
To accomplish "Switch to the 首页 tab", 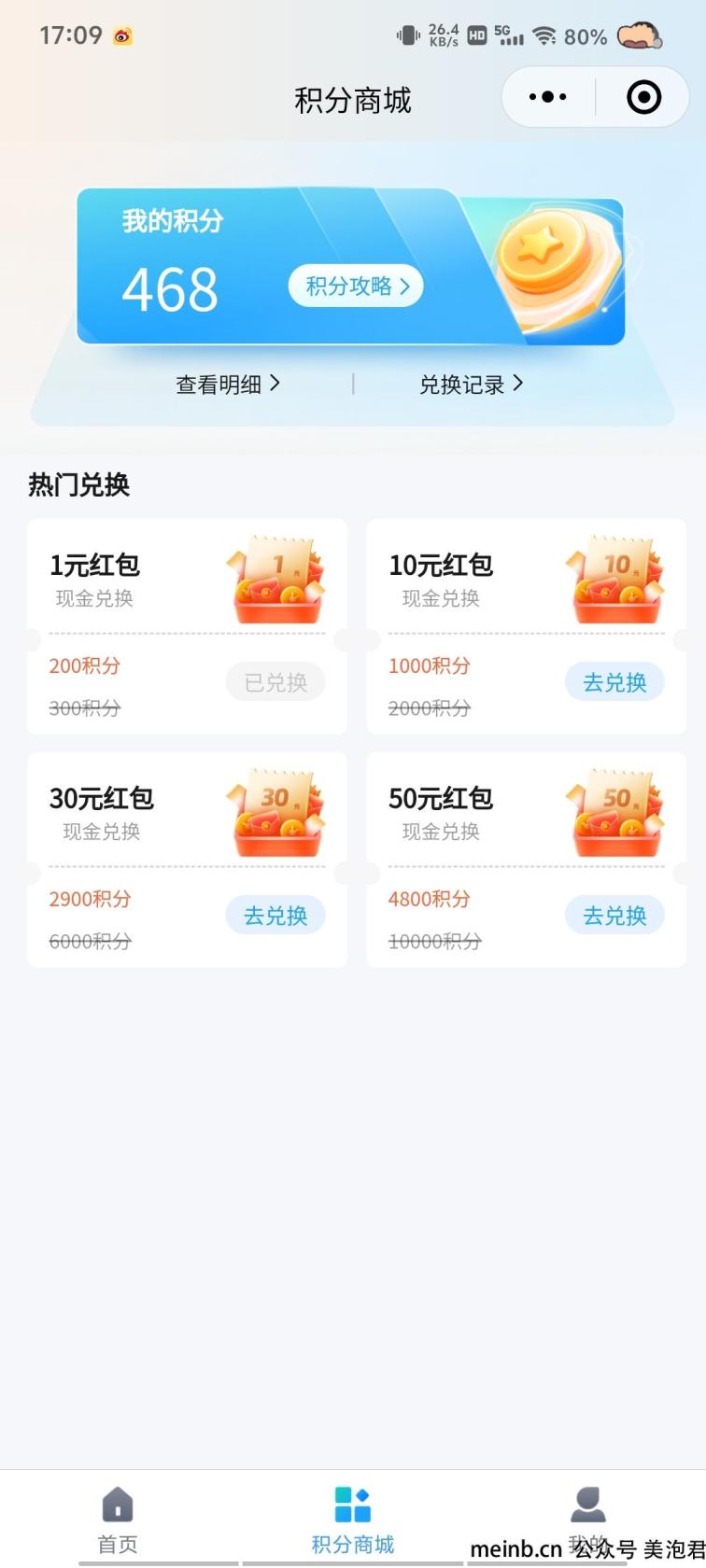I will pos(118,1519).
